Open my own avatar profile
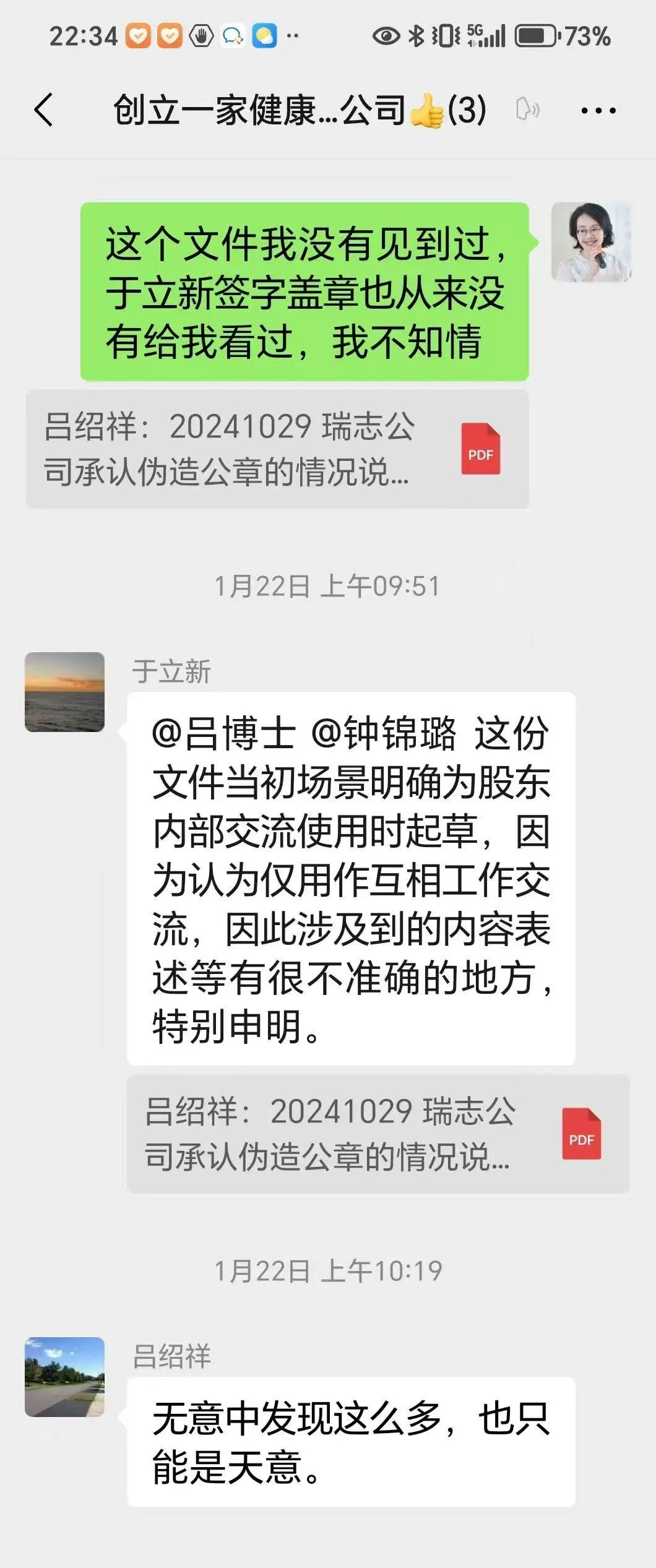Image resolution: width=656 pixels, height=1568 pixels. point(590,242)
